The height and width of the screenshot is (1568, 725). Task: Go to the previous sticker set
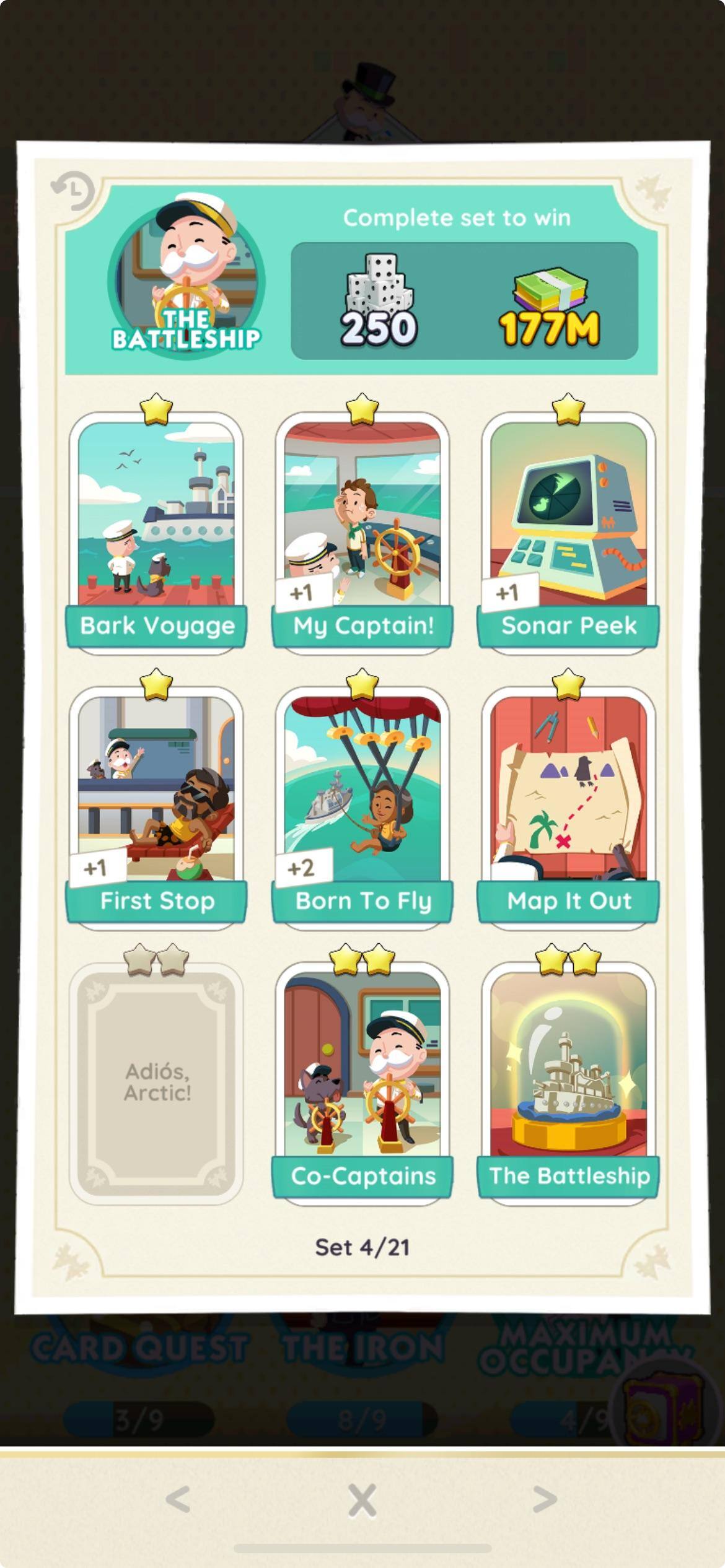[178, 1500]
